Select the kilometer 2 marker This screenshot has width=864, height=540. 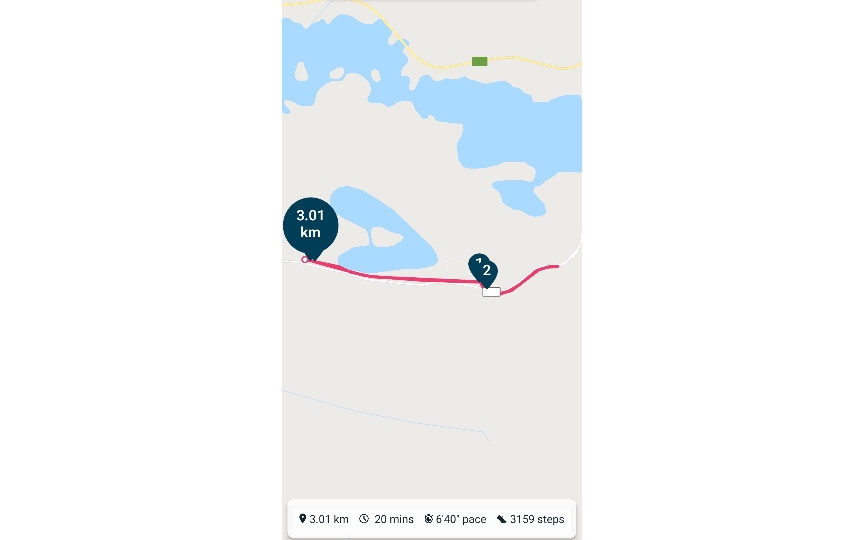pyautogui.click(x=487, y=271)
